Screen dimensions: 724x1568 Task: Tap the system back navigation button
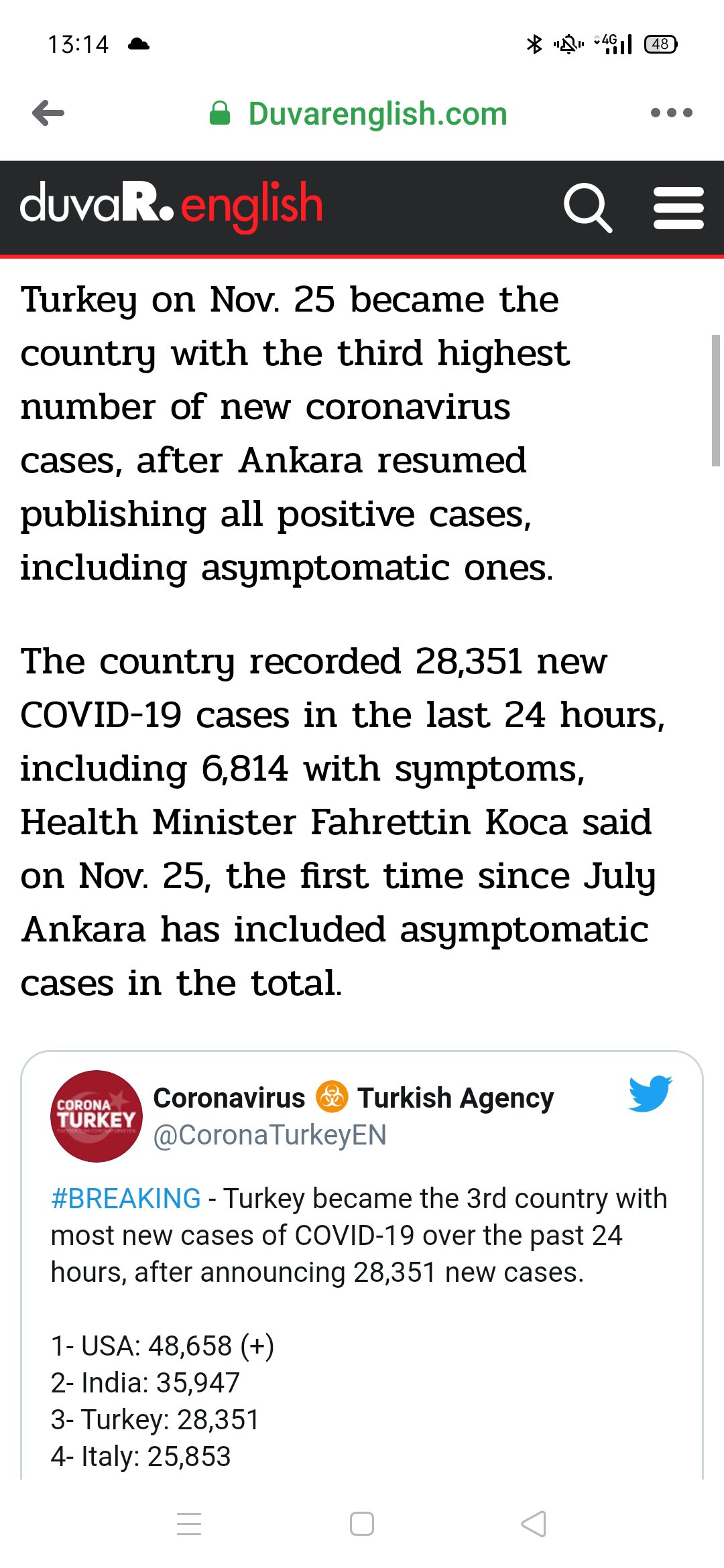point(534,1524)
